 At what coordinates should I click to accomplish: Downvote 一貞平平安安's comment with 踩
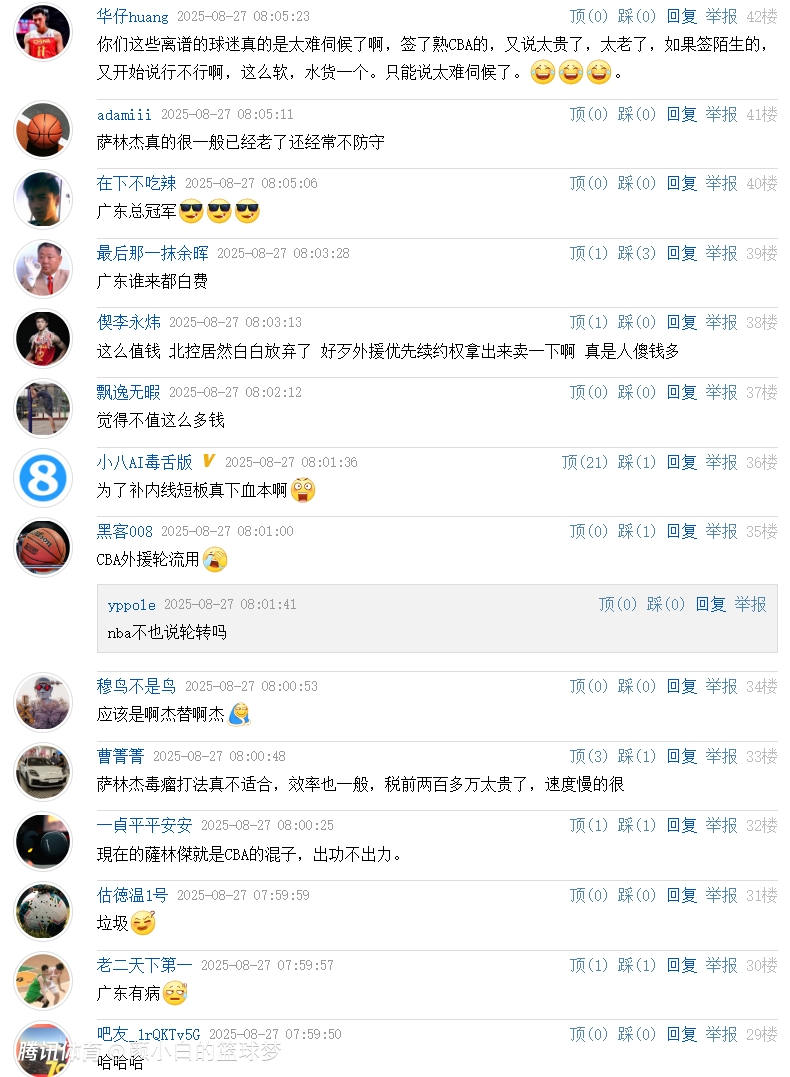[x=637, y=825]
